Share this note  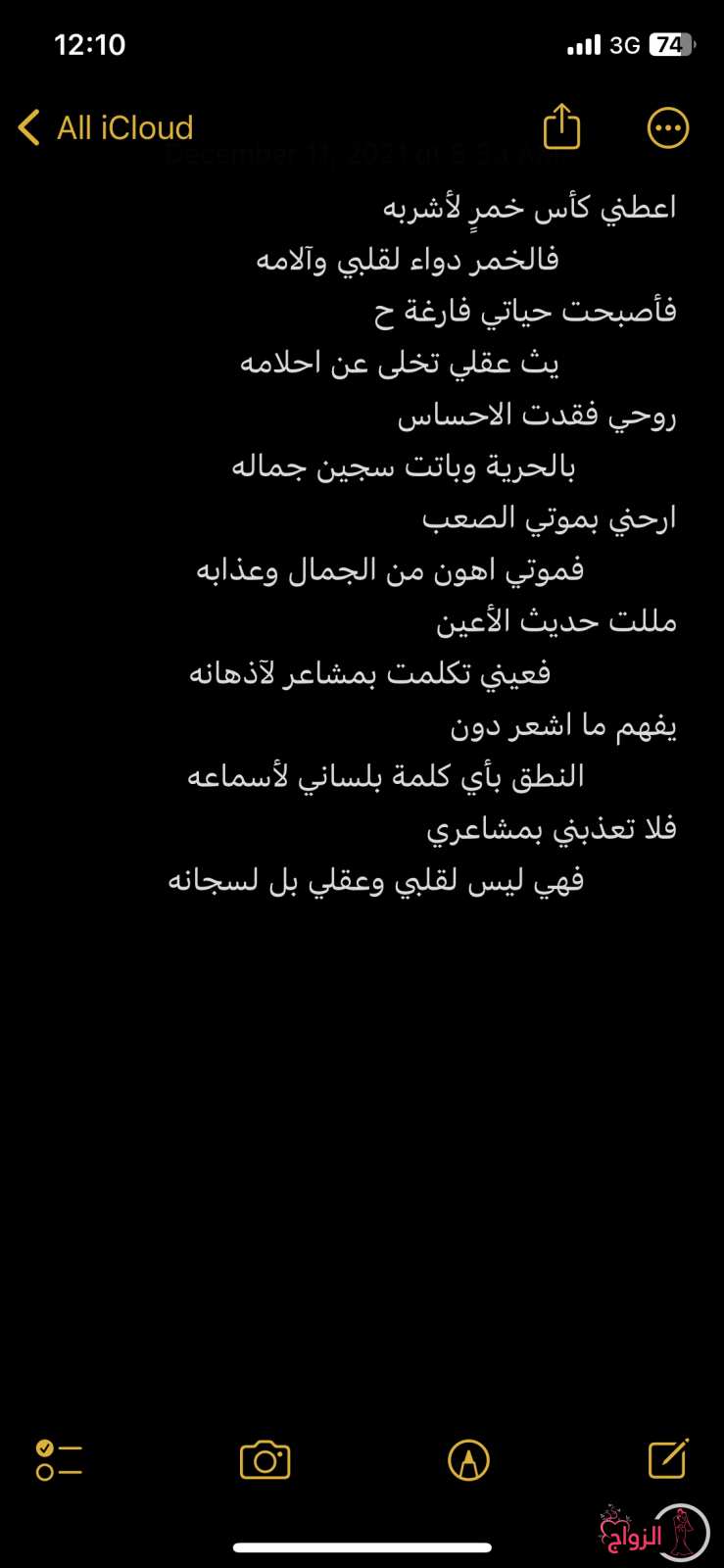pos(561,126)
